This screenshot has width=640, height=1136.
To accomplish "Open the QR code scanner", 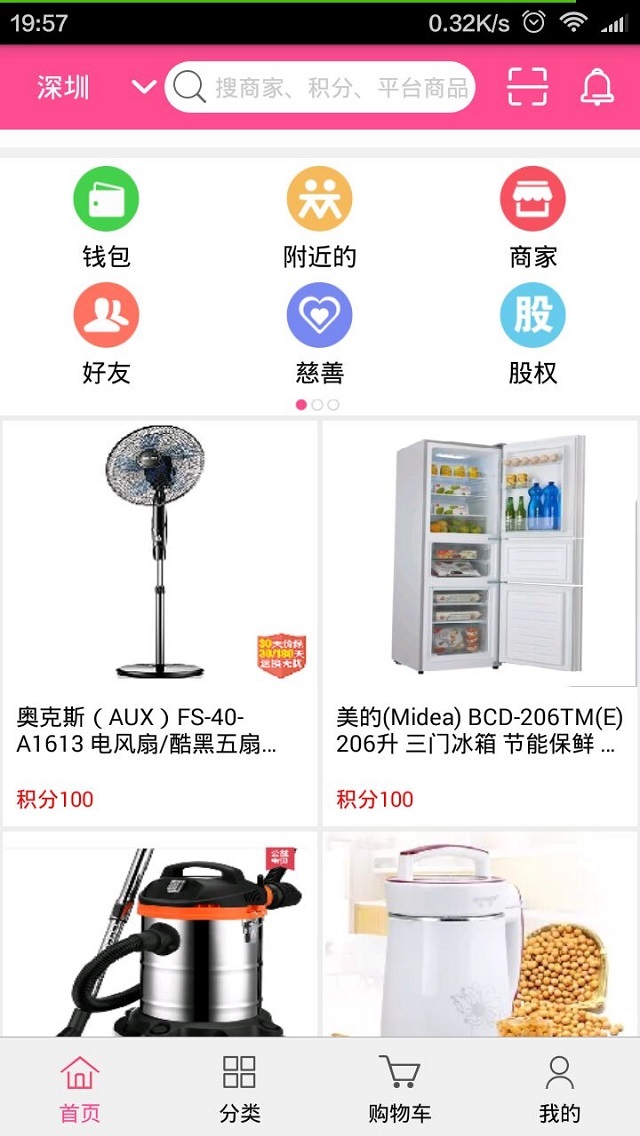I will point(527,88).
